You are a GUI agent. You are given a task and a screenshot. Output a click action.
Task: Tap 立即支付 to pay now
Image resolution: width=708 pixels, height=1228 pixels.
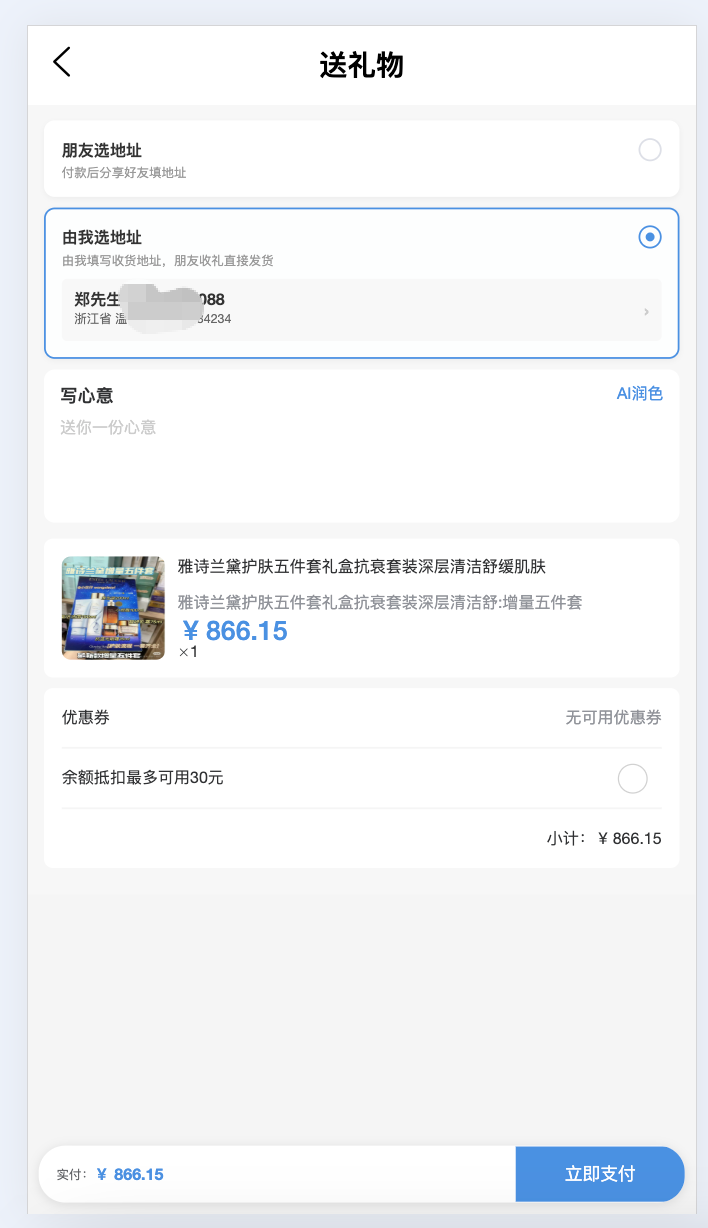pos(599,1174)
